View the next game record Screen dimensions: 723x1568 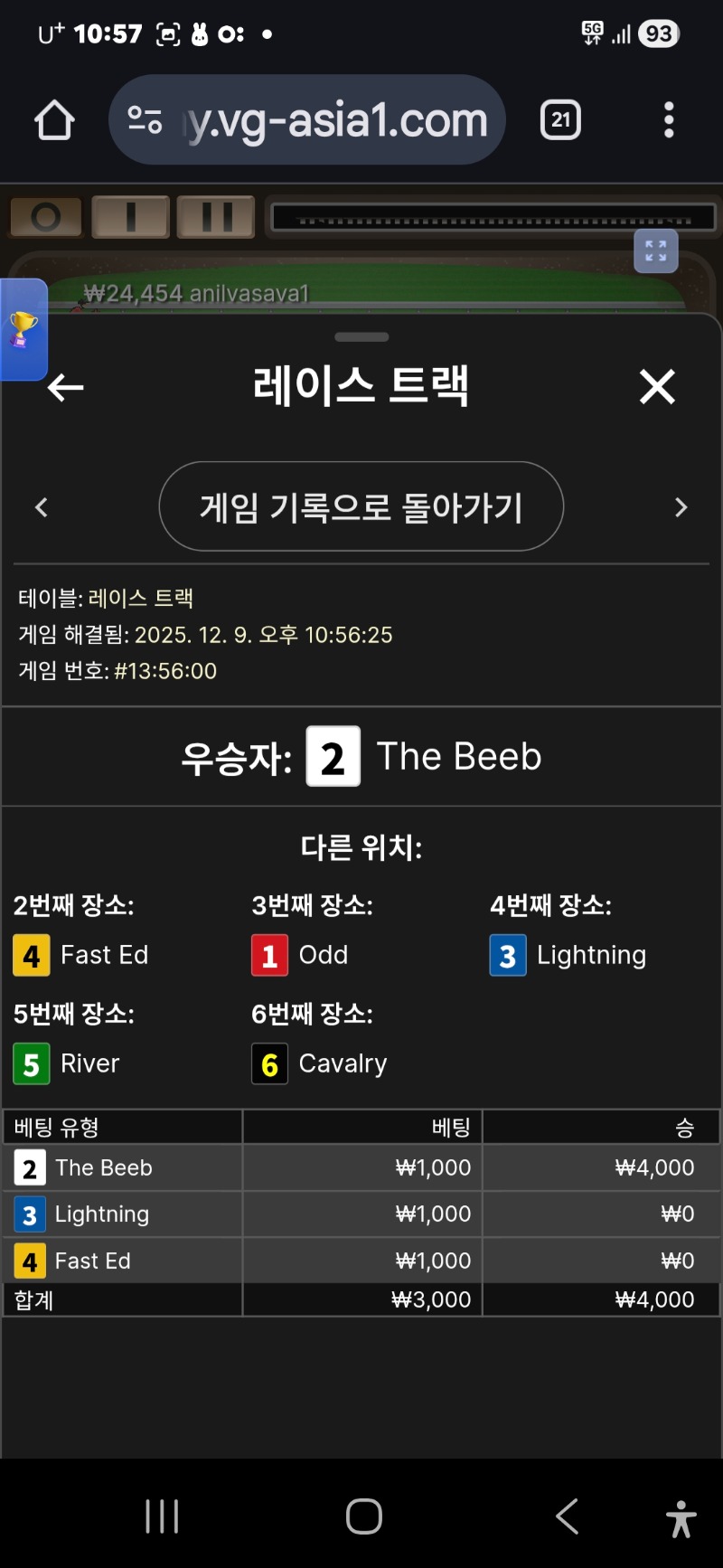[x=681, y=507]
